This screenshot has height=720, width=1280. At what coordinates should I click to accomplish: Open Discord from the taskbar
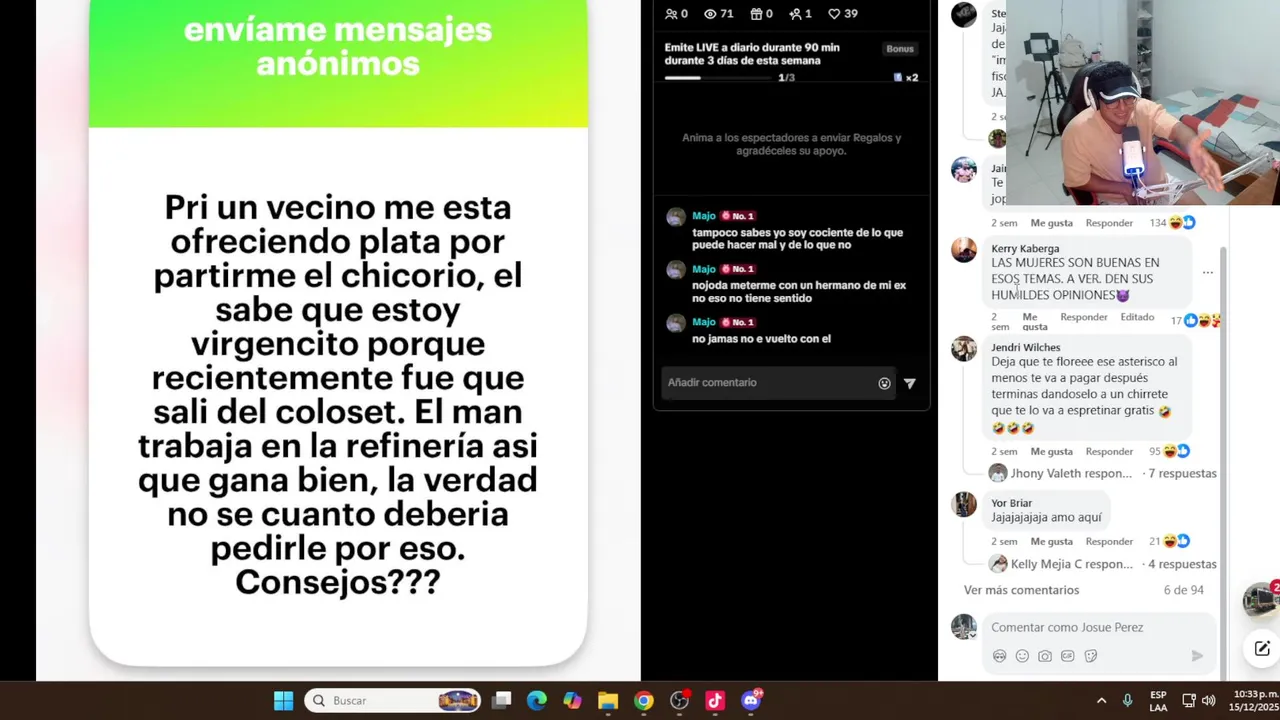(x=751, y=701)
